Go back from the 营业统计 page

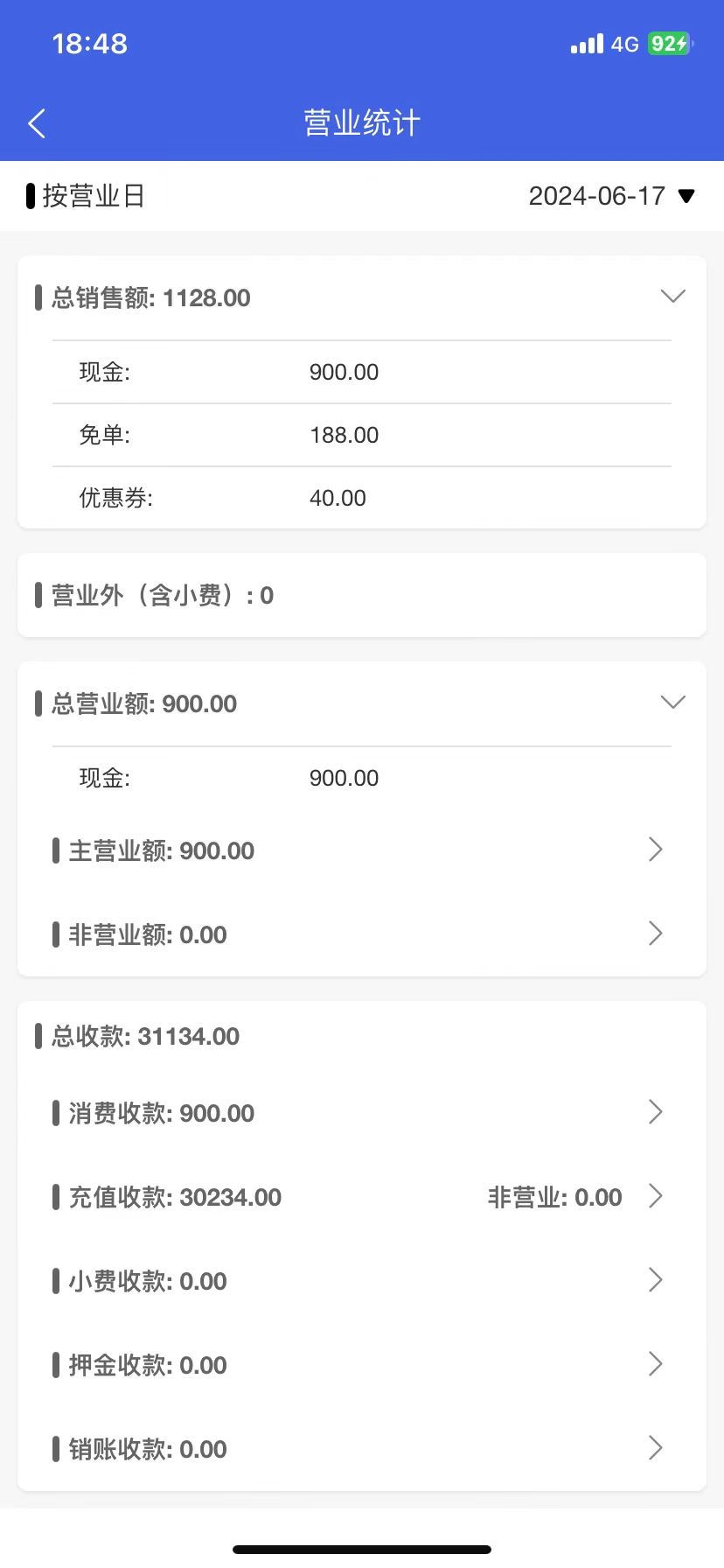coord(37,123)
